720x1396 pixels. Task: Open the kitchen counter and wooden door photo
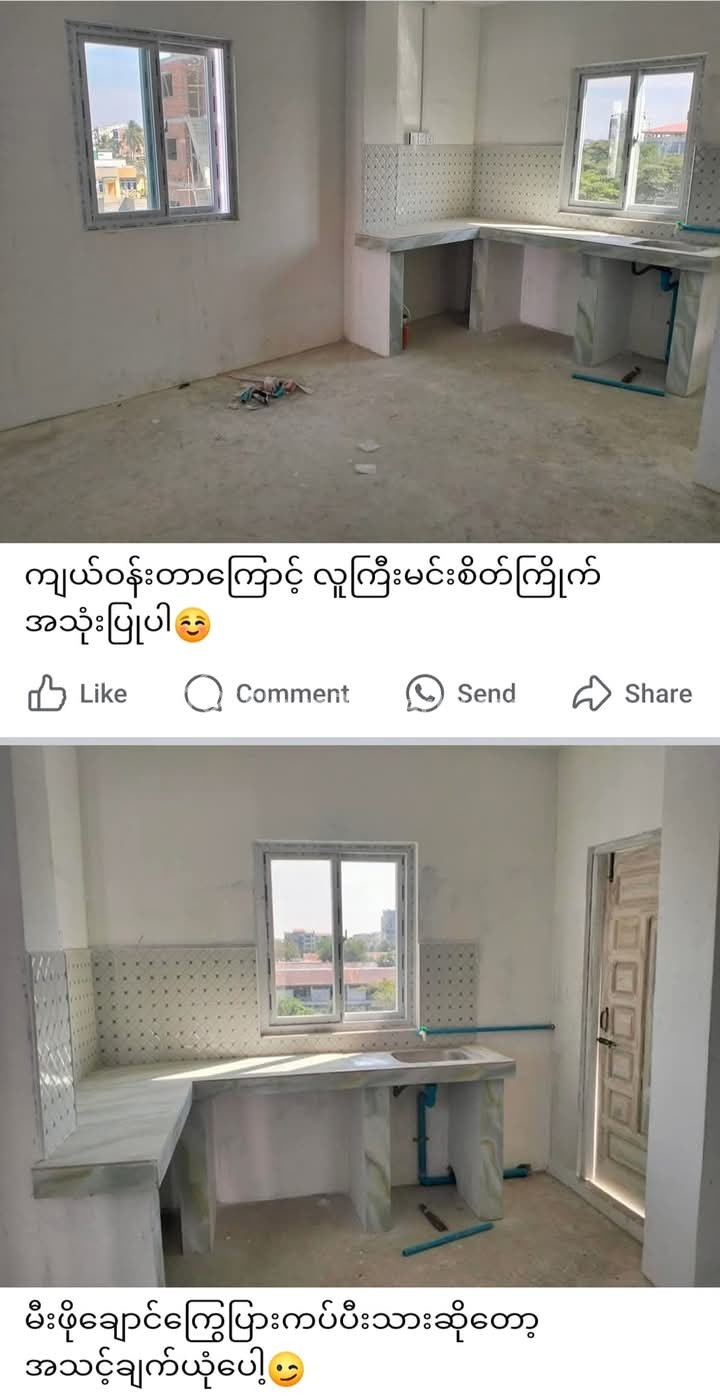pyautogui.click(x=360, y=1015)
